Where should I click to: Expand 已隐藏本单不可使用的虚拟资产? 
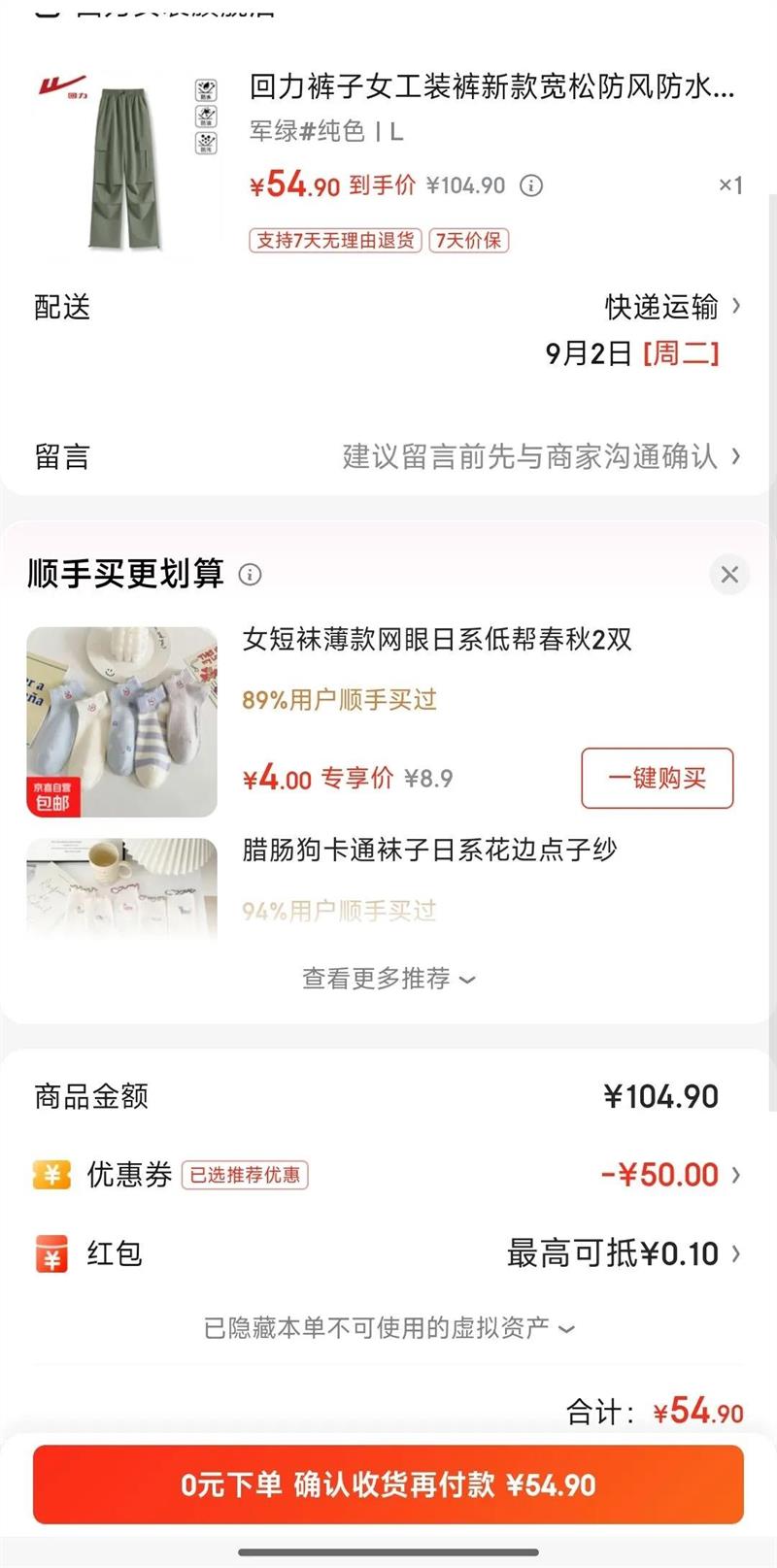(388, 1327)
